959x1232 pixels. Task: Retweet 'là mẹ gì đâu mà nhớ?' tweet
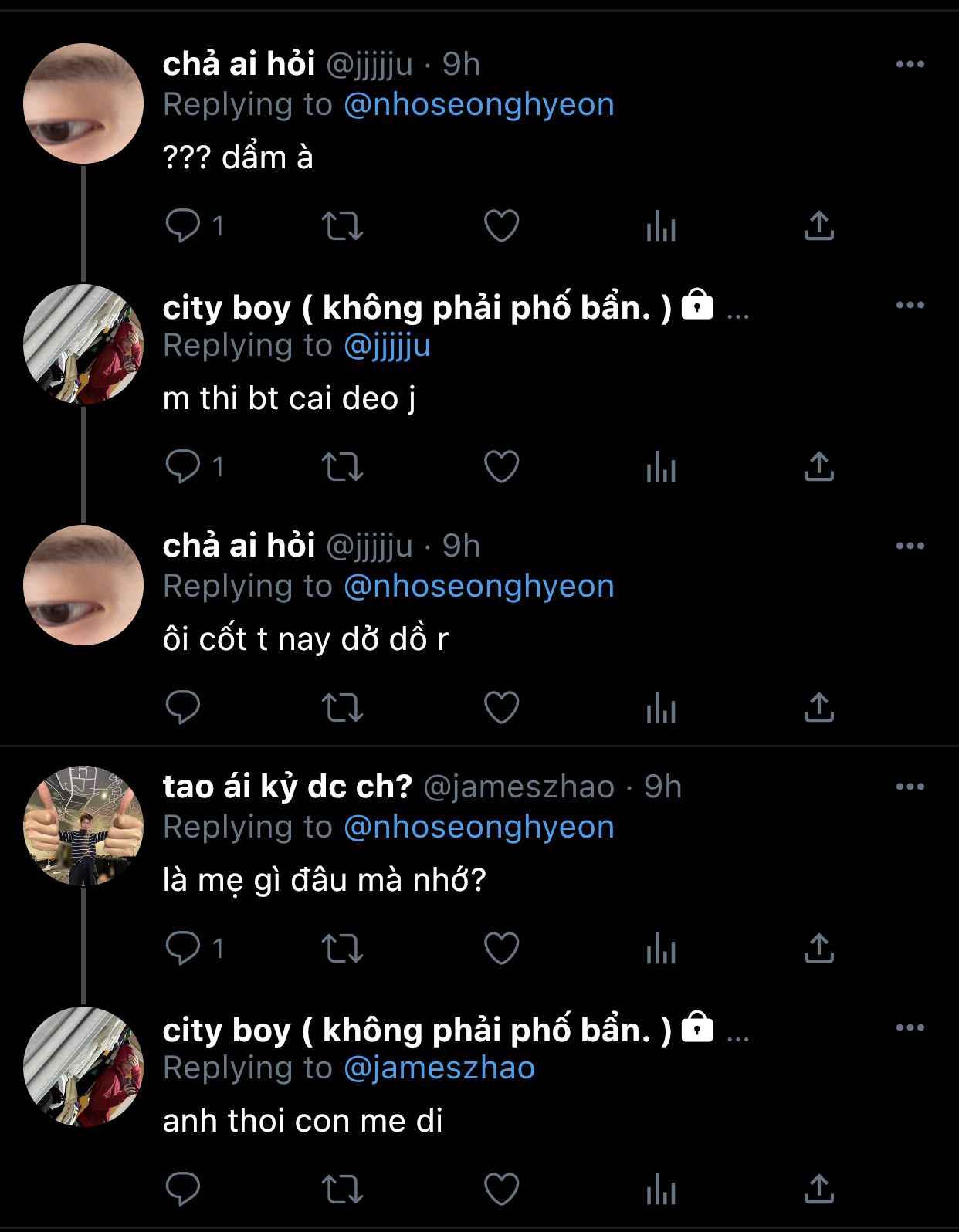point(342,949)
